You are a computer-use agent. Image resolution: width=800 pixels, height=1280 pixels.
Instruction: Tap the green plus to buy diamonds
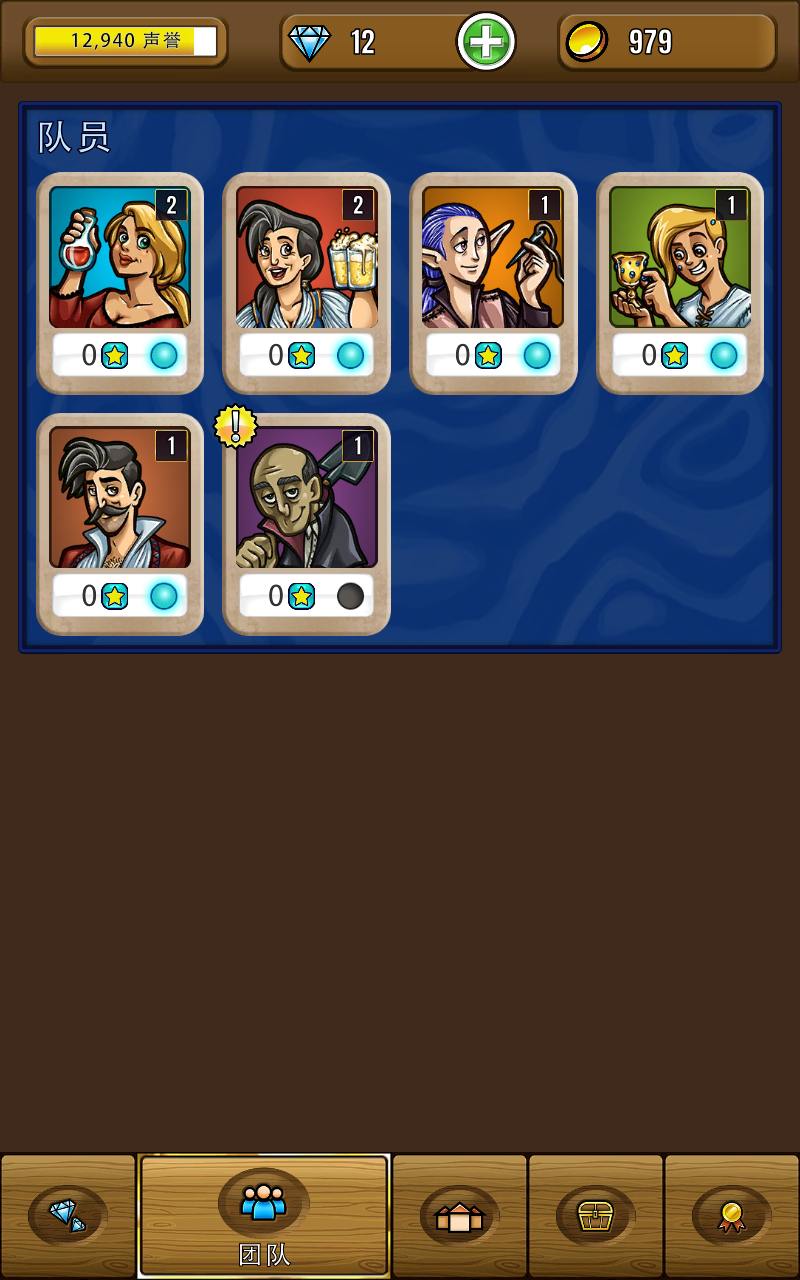click(x=486, y=42)
